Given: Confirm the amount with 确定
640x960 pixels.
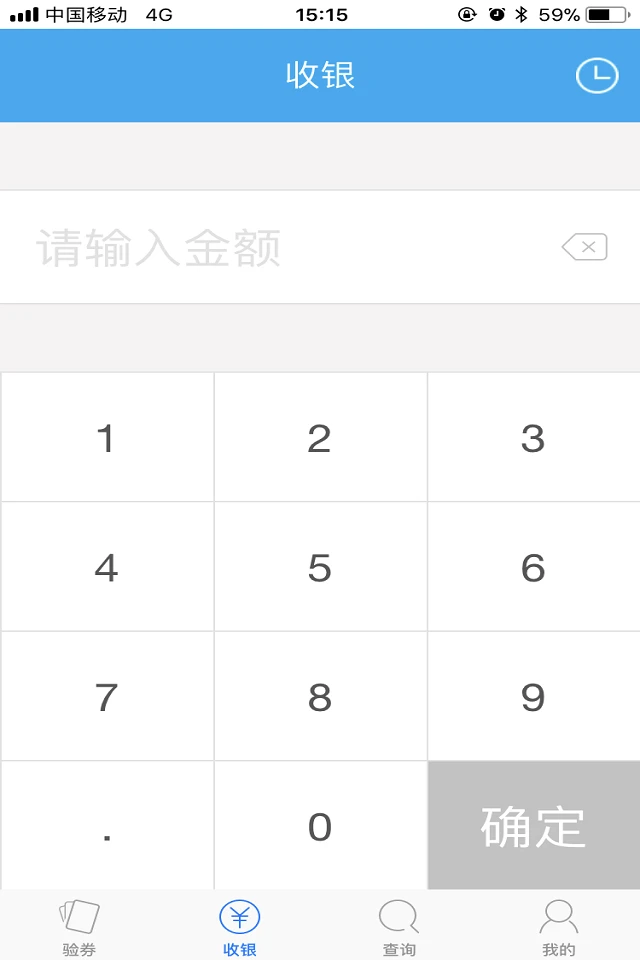Looking at the screenshot, I should 533,826.
